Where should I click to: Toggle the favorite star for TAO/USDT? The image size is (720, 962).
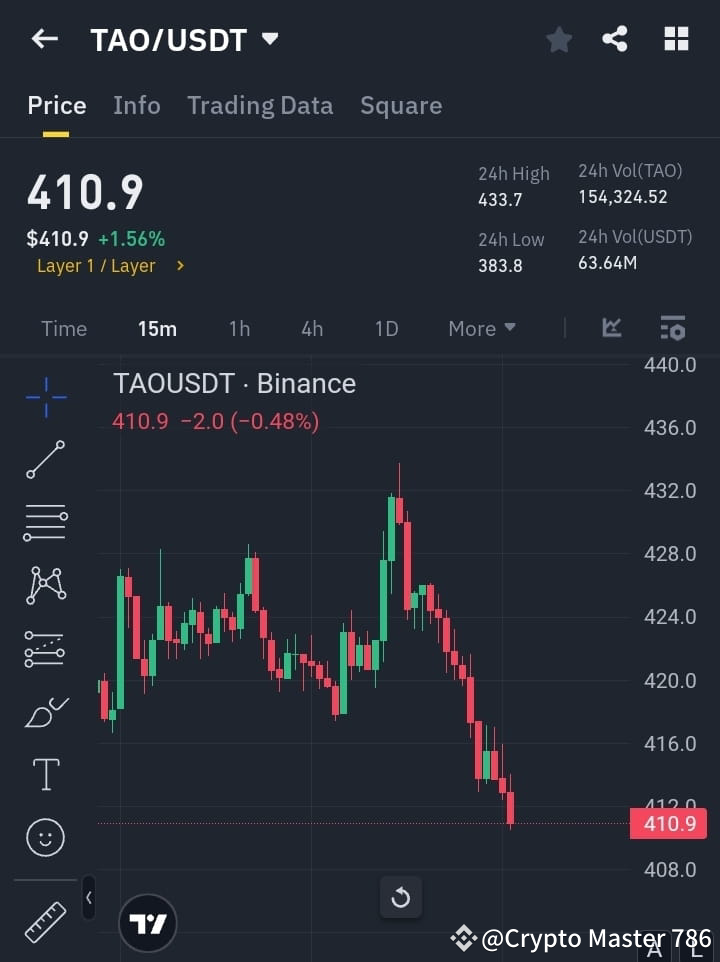[558, 39]
